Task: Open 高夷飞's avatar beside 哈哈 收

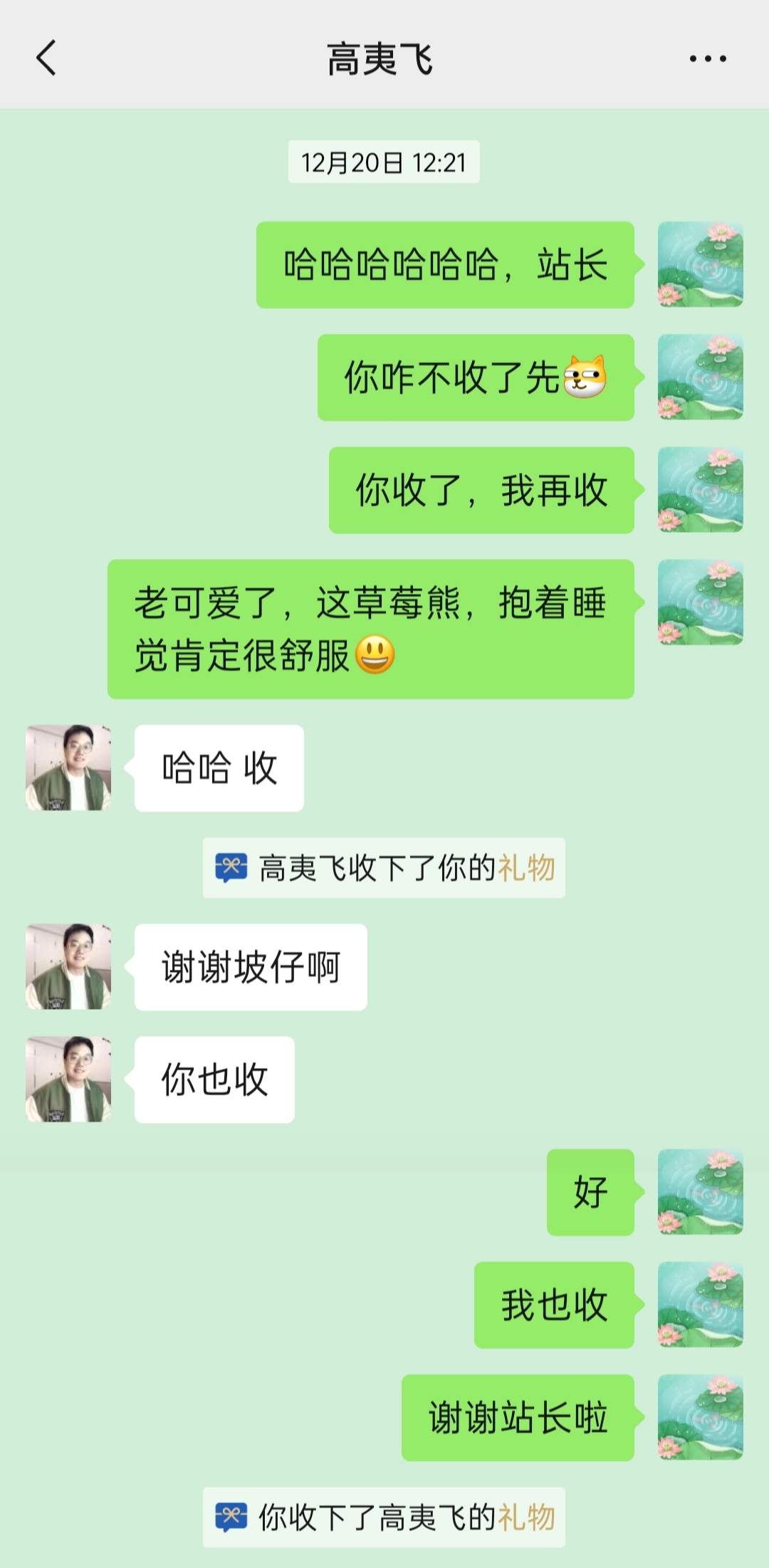Action: click(68, 768)
